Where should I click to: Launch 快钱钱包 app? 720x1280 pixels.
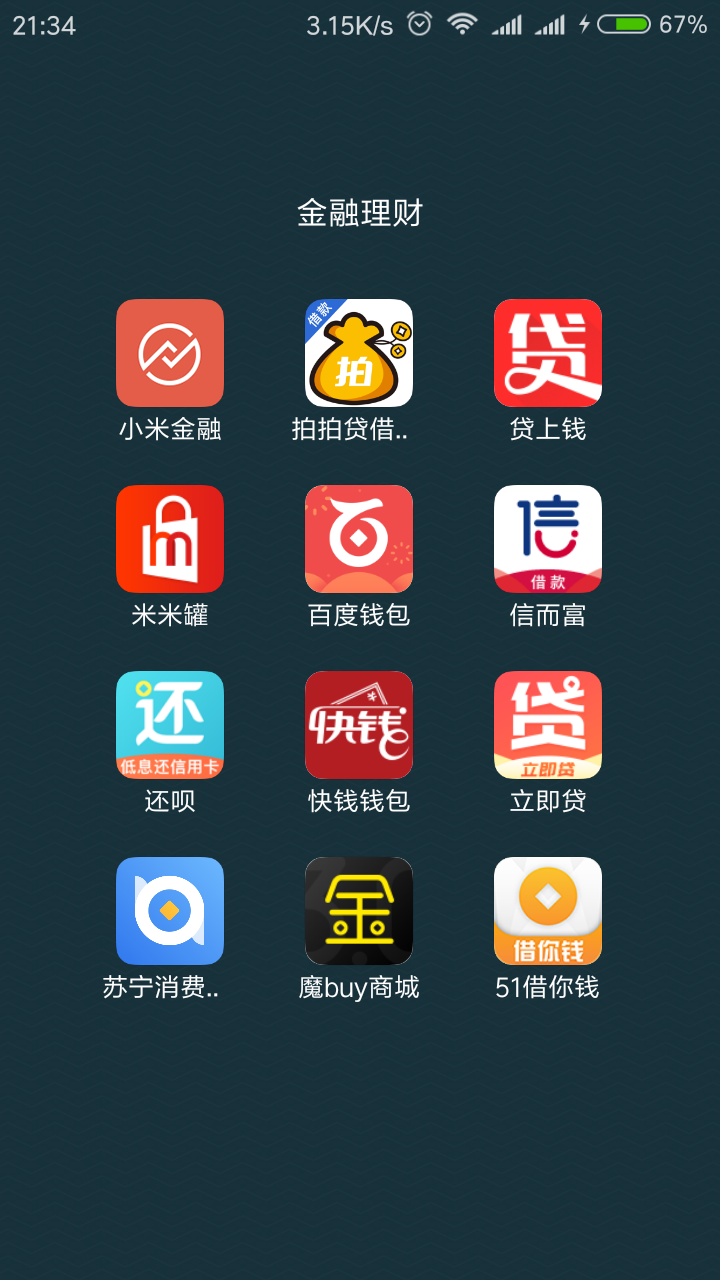coord(359,725)
